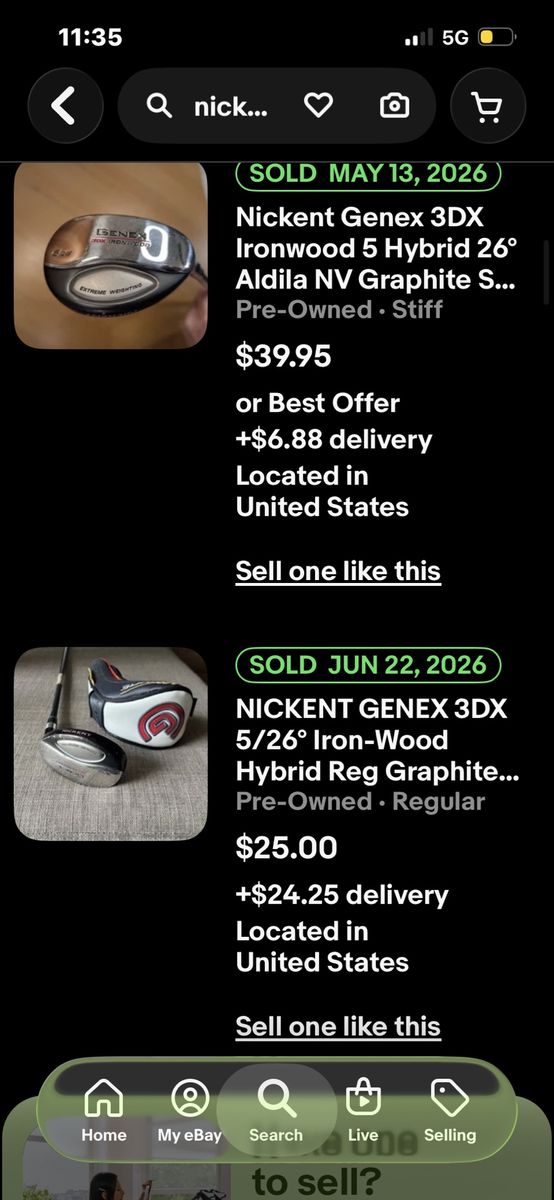Open NICKENT GENEX 3DX 5/26° Iron-Wood listing
Screen dimensions: 554x1200
[376, 740]
